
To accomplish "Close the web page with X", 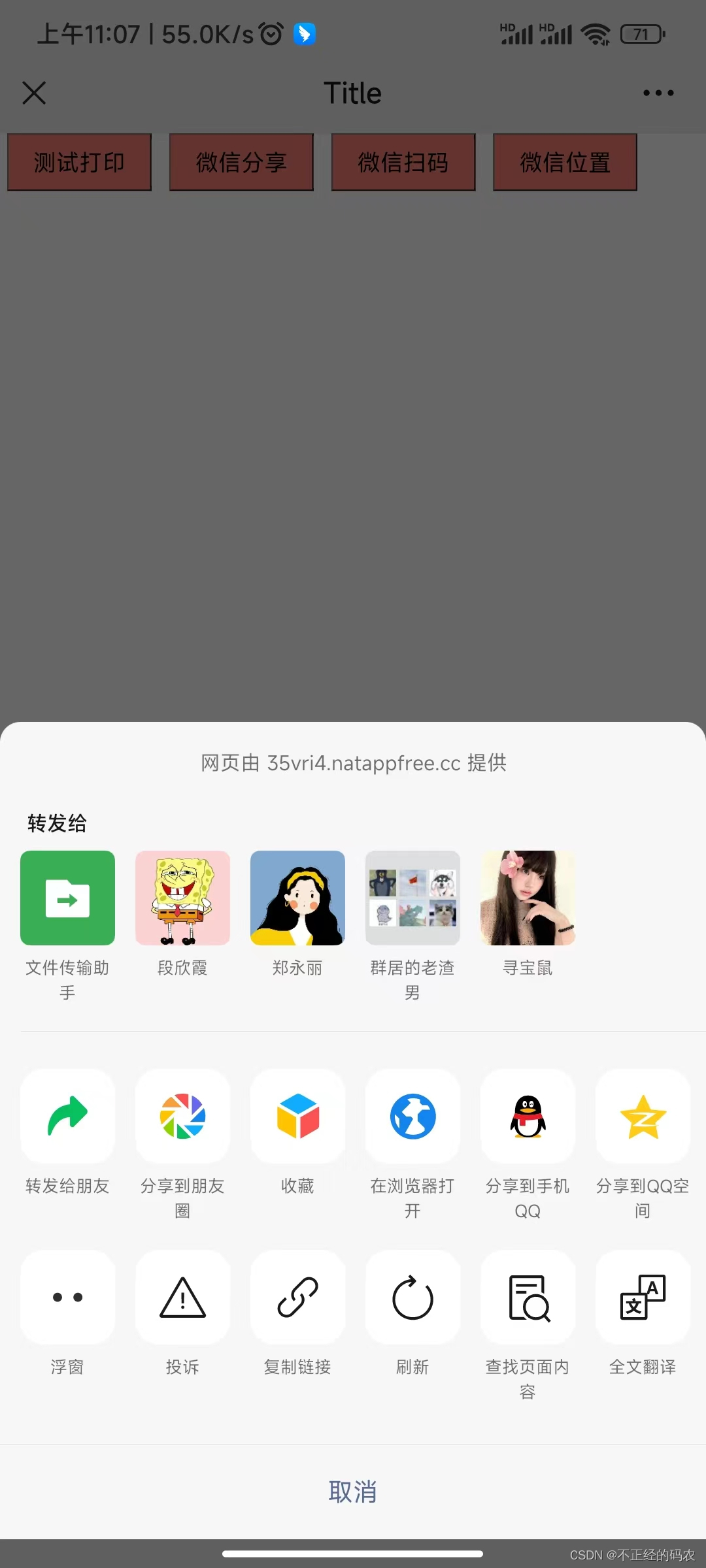I will point(34,93).
